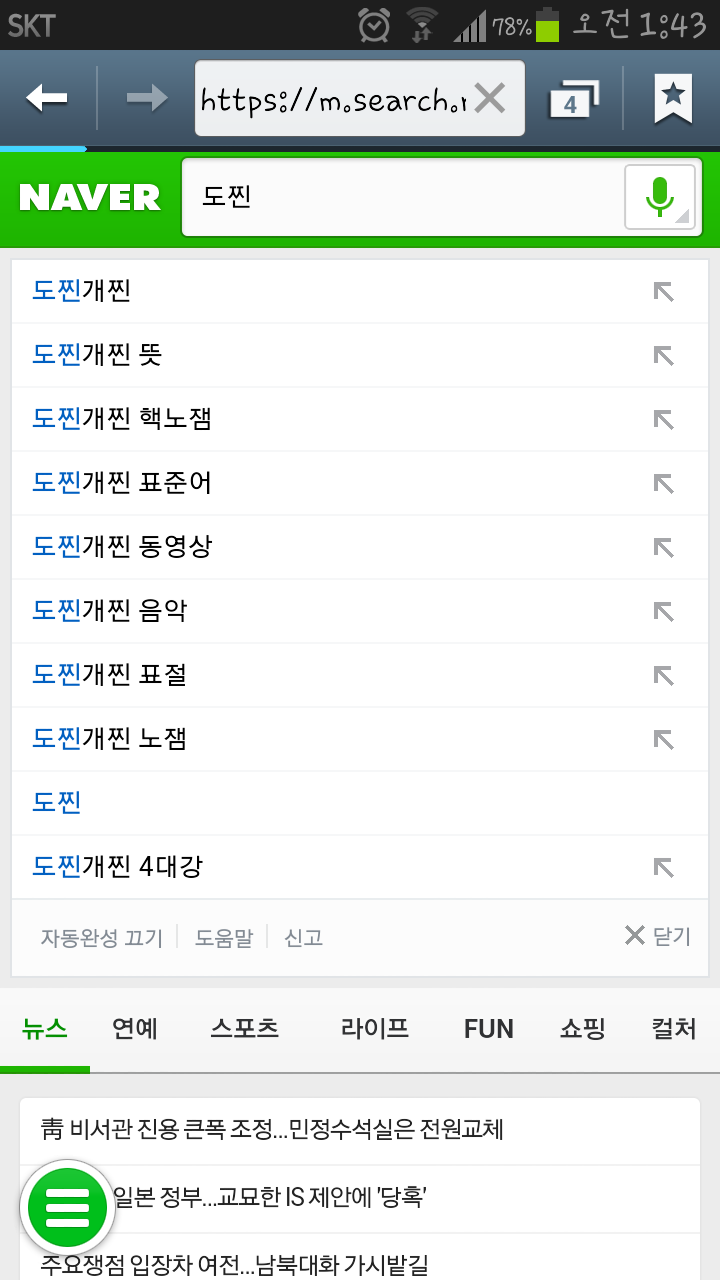Select the suggestion 도찐개찐 뜻
This screenshot has width=720, height=1280.
click(x=97, y=355)
